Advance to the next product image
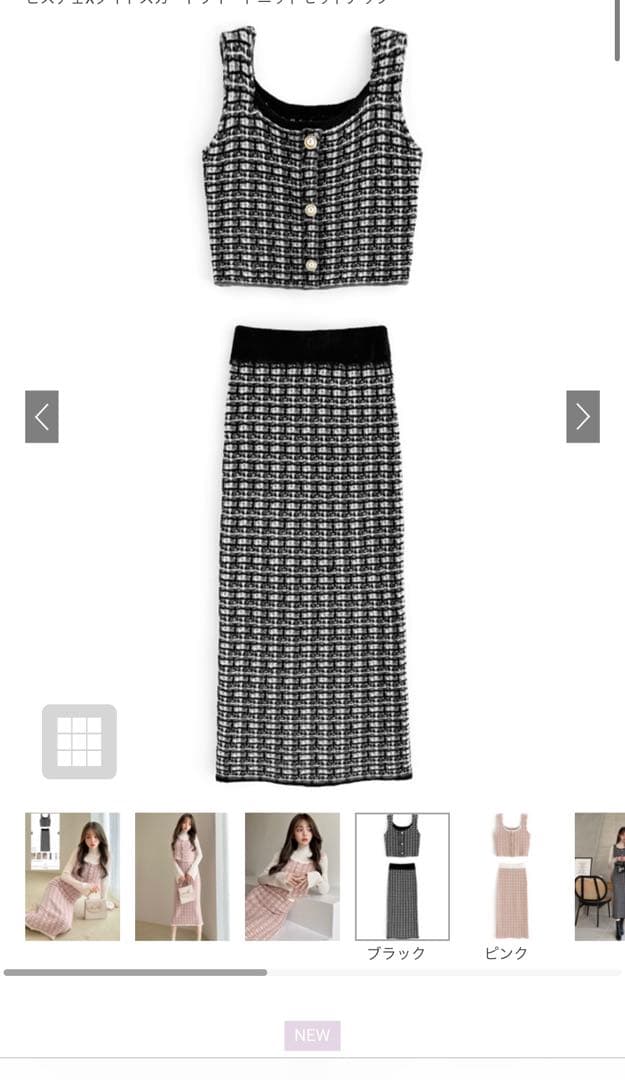The width and height of the screenshot is (625, 1080). [x=583, y=416]
